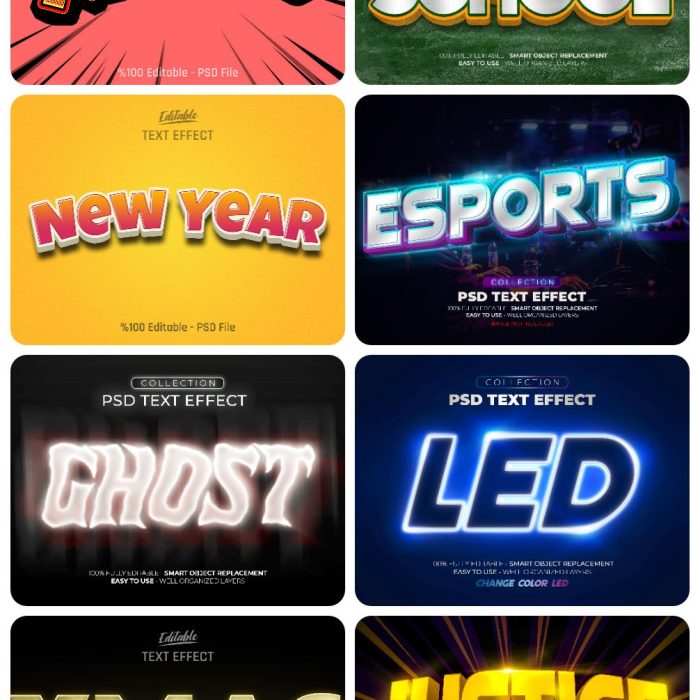The image size is (700, 700).
Task: Open the green chalkboard School tile
Action: pos(522,42)
